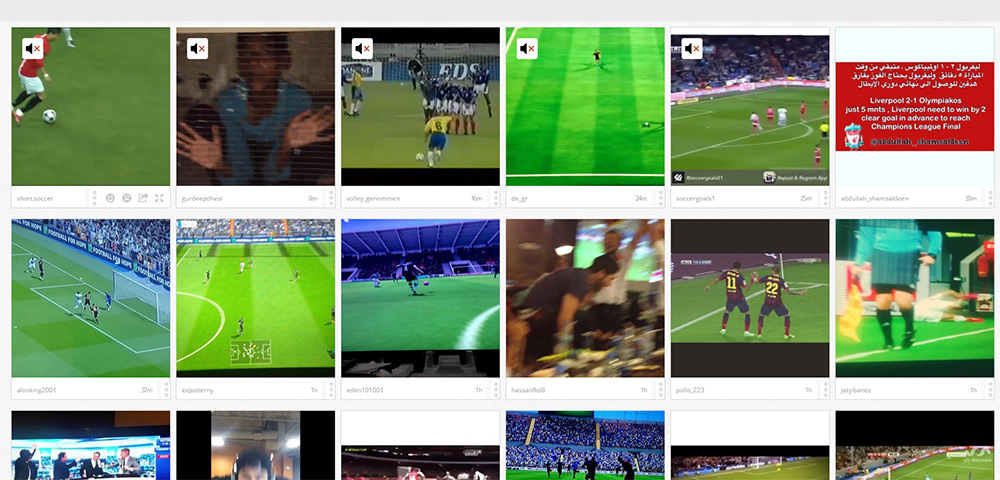Open the eden101001 video

pos(420,298)
